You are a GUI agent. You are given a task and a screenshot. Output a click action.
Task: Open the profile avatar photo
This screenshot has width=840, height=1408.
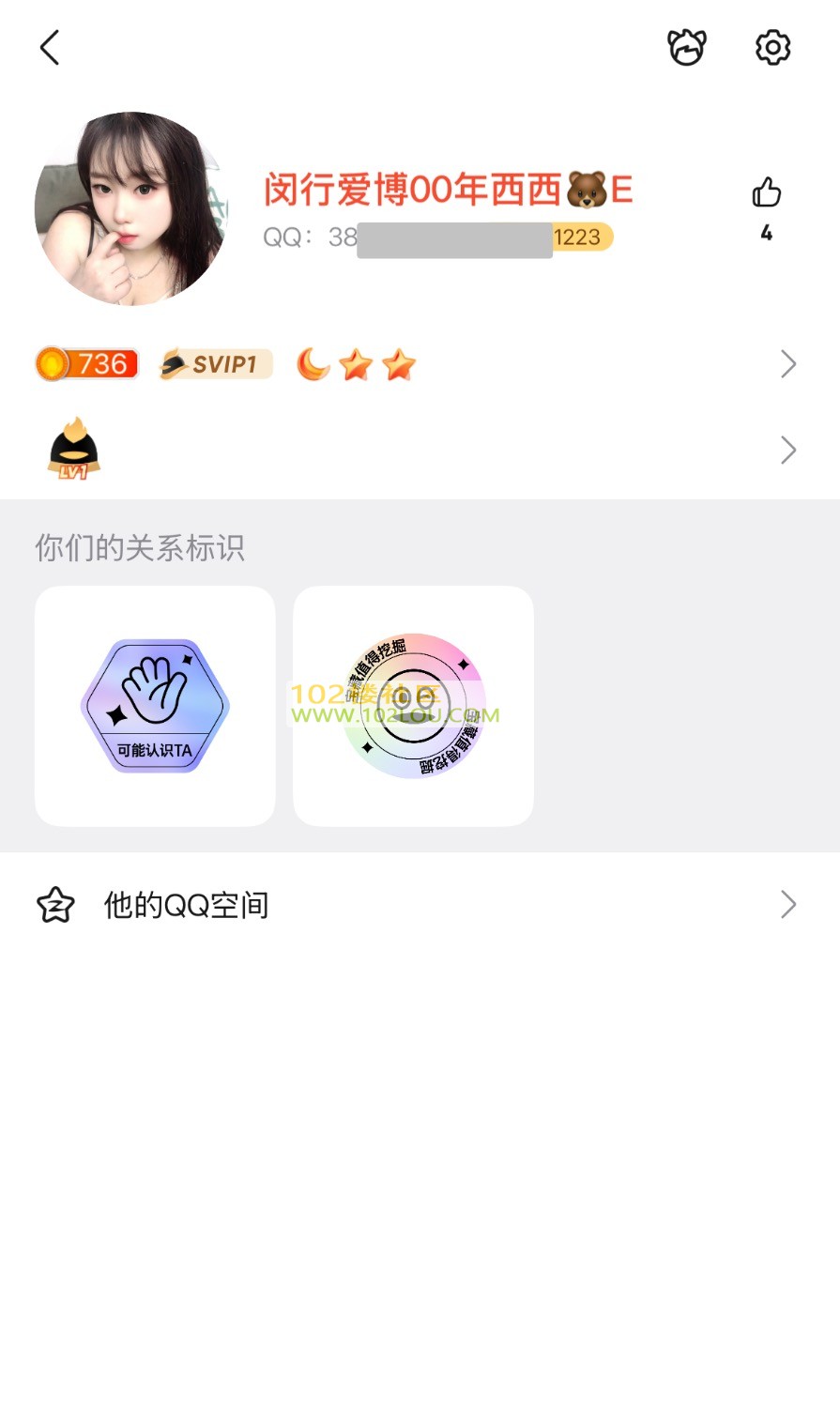pyautogui.click(x=132, y=208)
